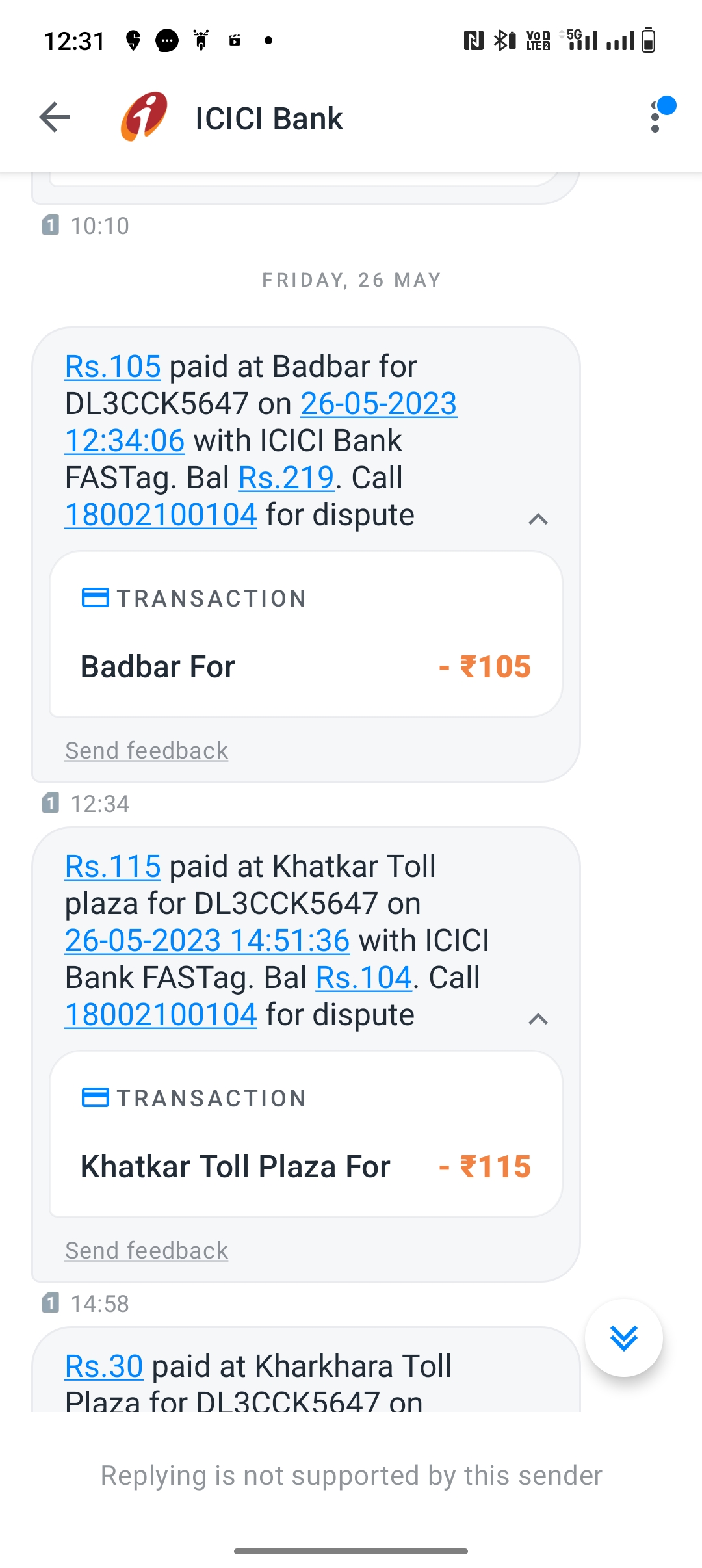Call 18002100104 from the Badbar message
702x1568 pixels.
[161, 515]
